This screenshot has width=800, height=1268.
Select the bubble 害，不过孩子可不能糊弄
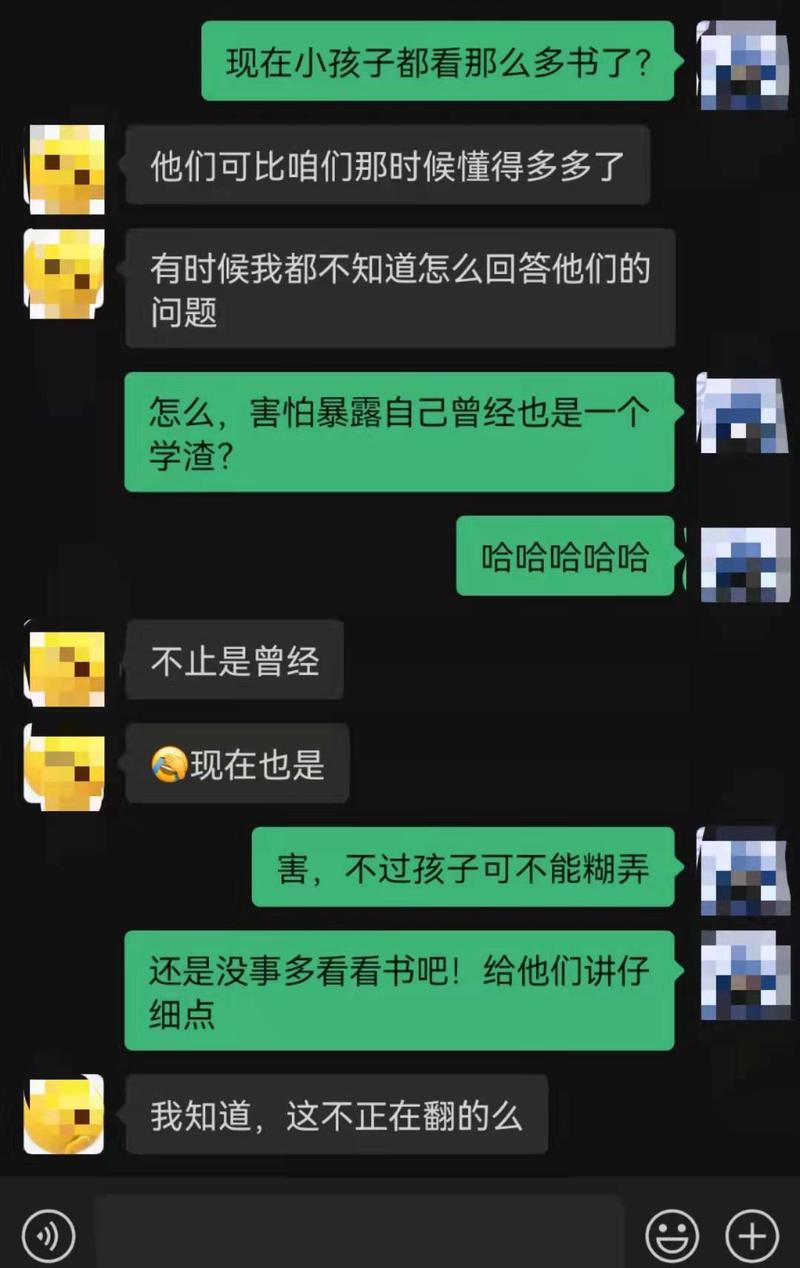click(x=463, y=868)
